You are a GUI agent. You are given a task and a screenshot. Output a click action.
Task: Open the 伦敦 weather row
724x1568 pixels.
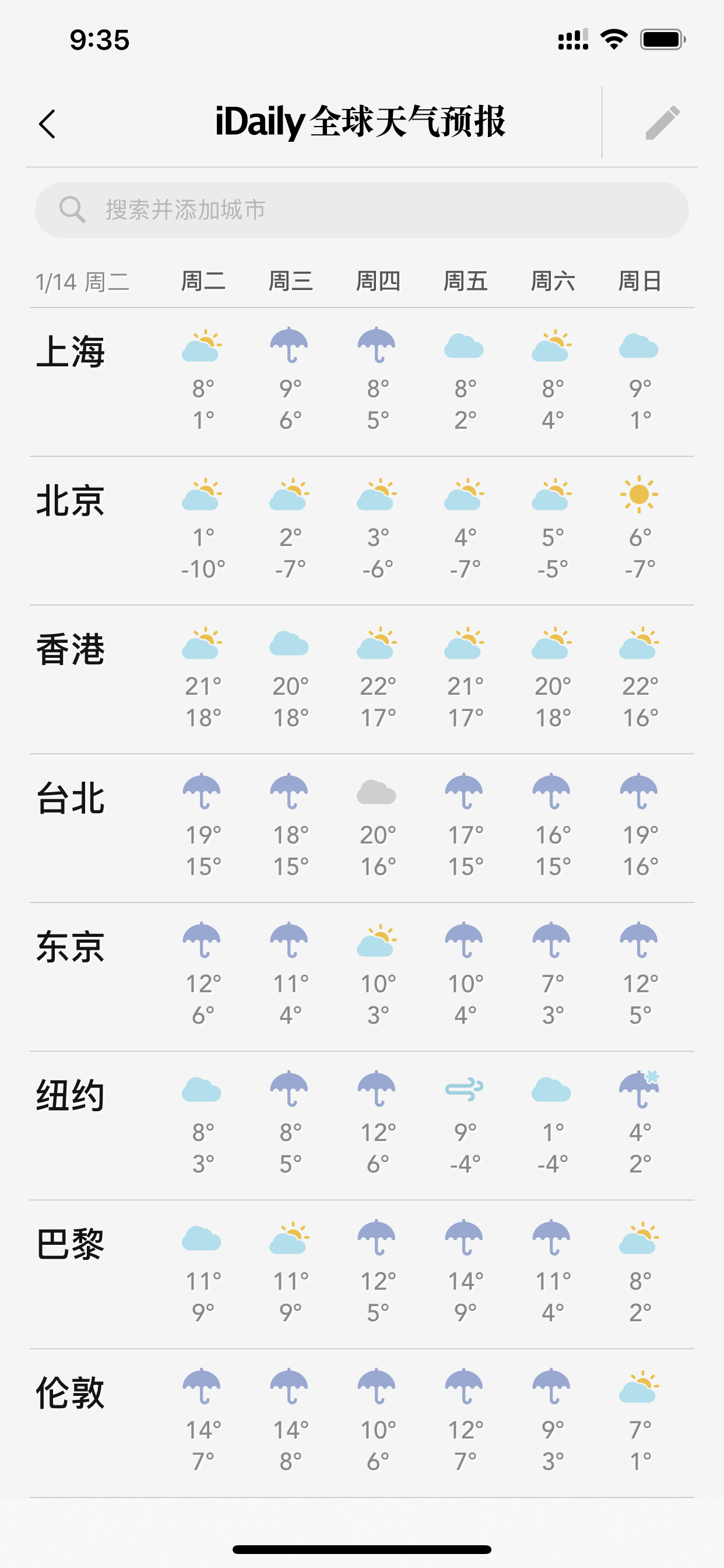pyautogui.click(x=362, y=1423)
